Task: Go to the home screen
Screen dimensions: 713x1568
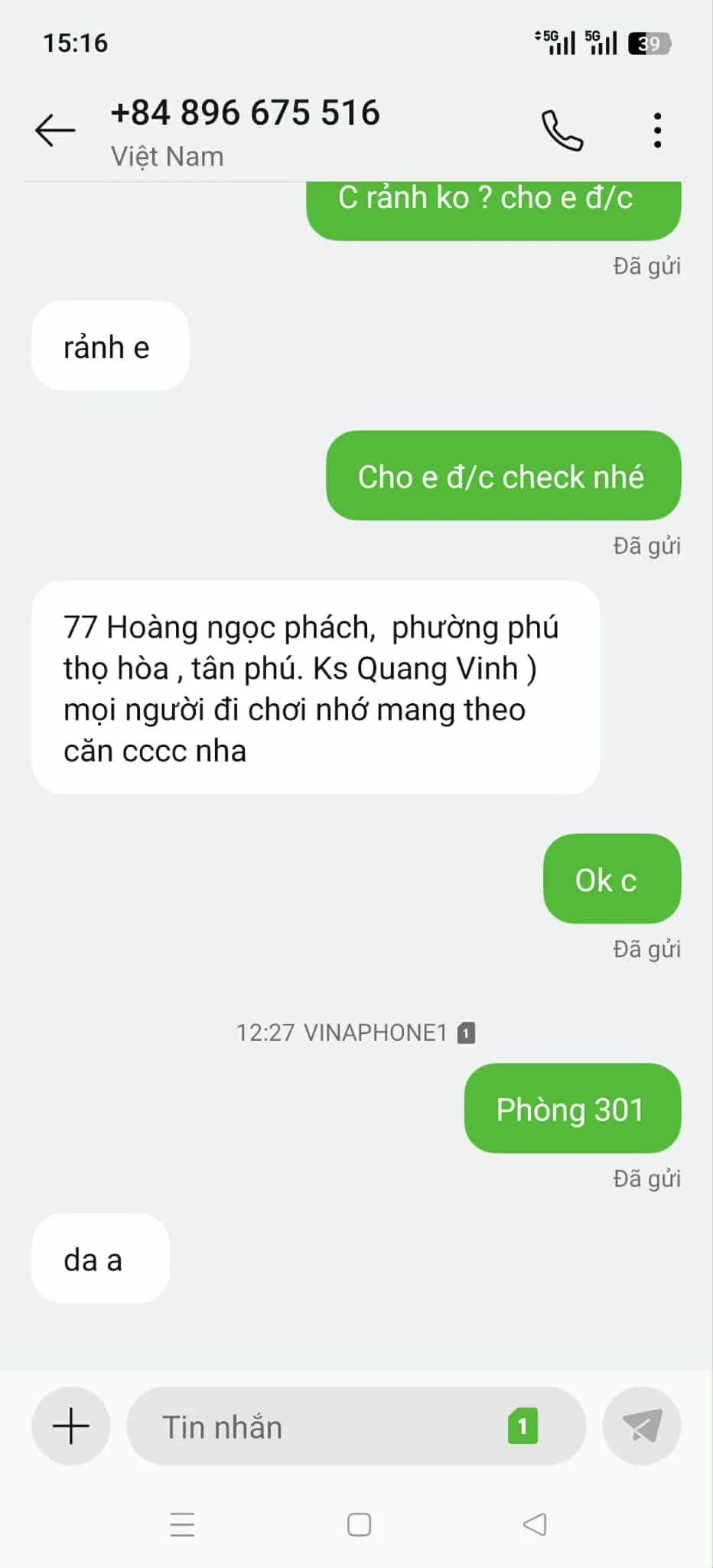Action: 359,1524
